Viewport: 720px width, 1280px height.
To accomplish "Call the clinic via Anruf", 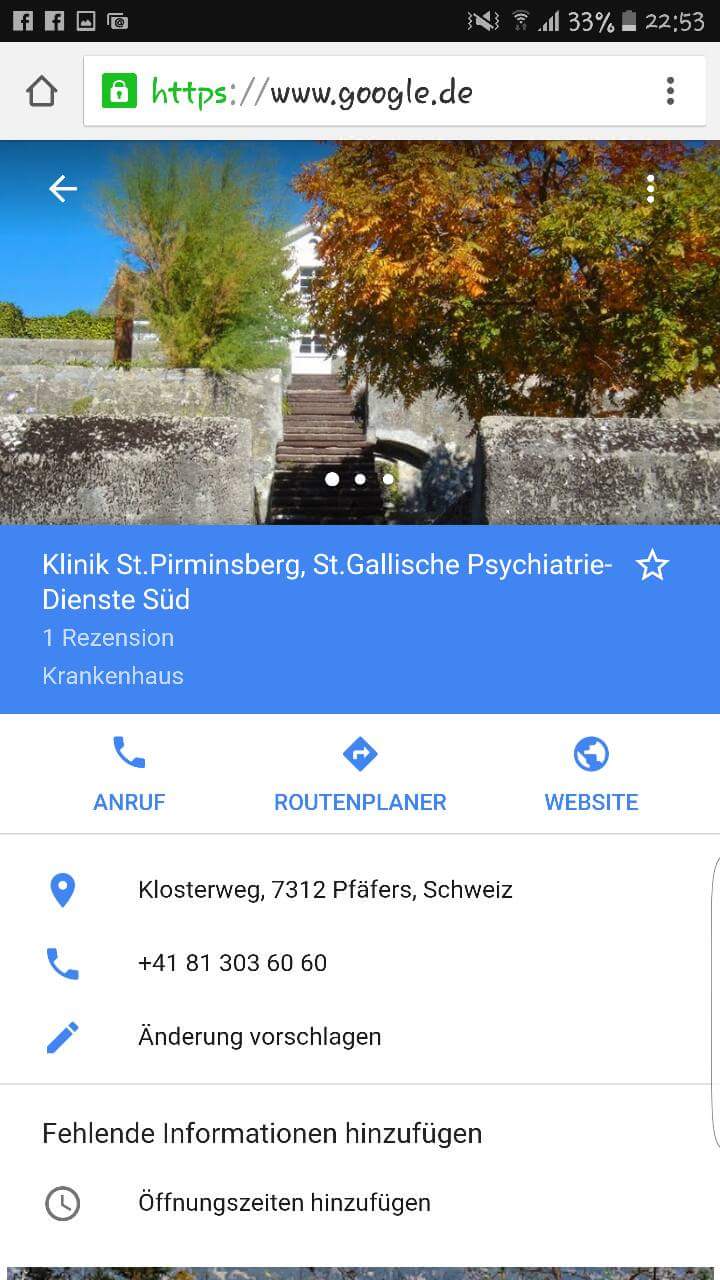I will tap(129, 774).
